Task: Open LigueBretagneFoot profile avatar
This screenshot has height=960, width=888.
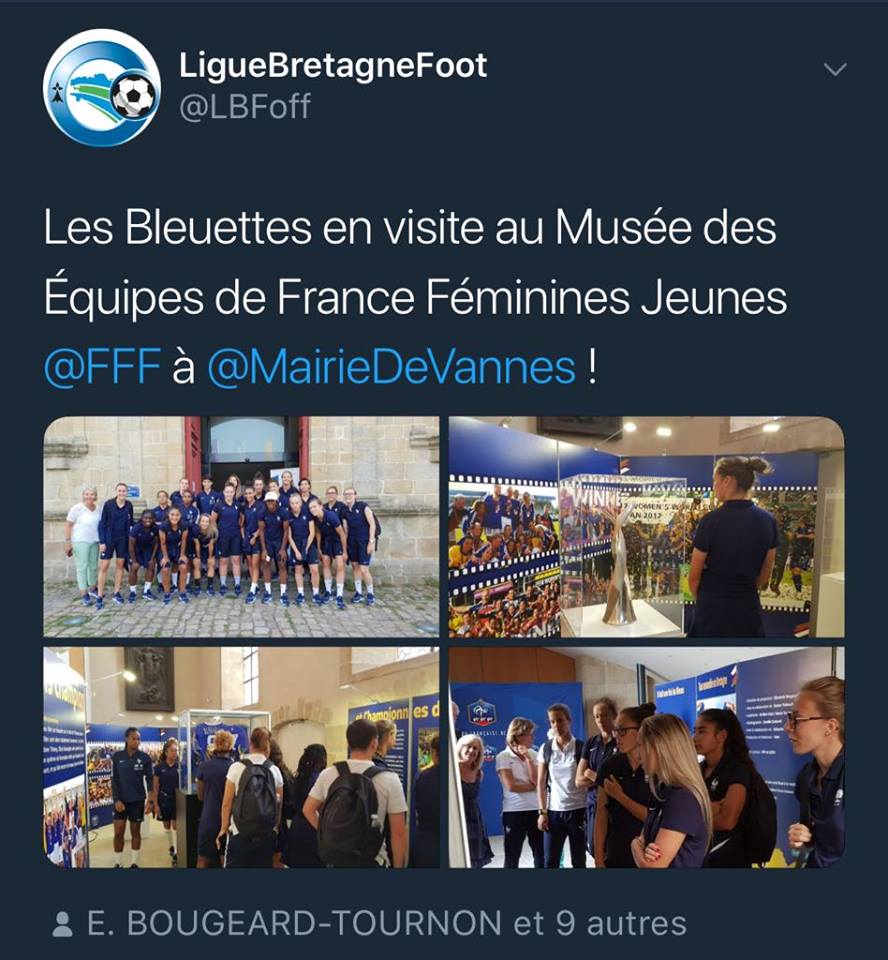Action: (x=102, y=88)
